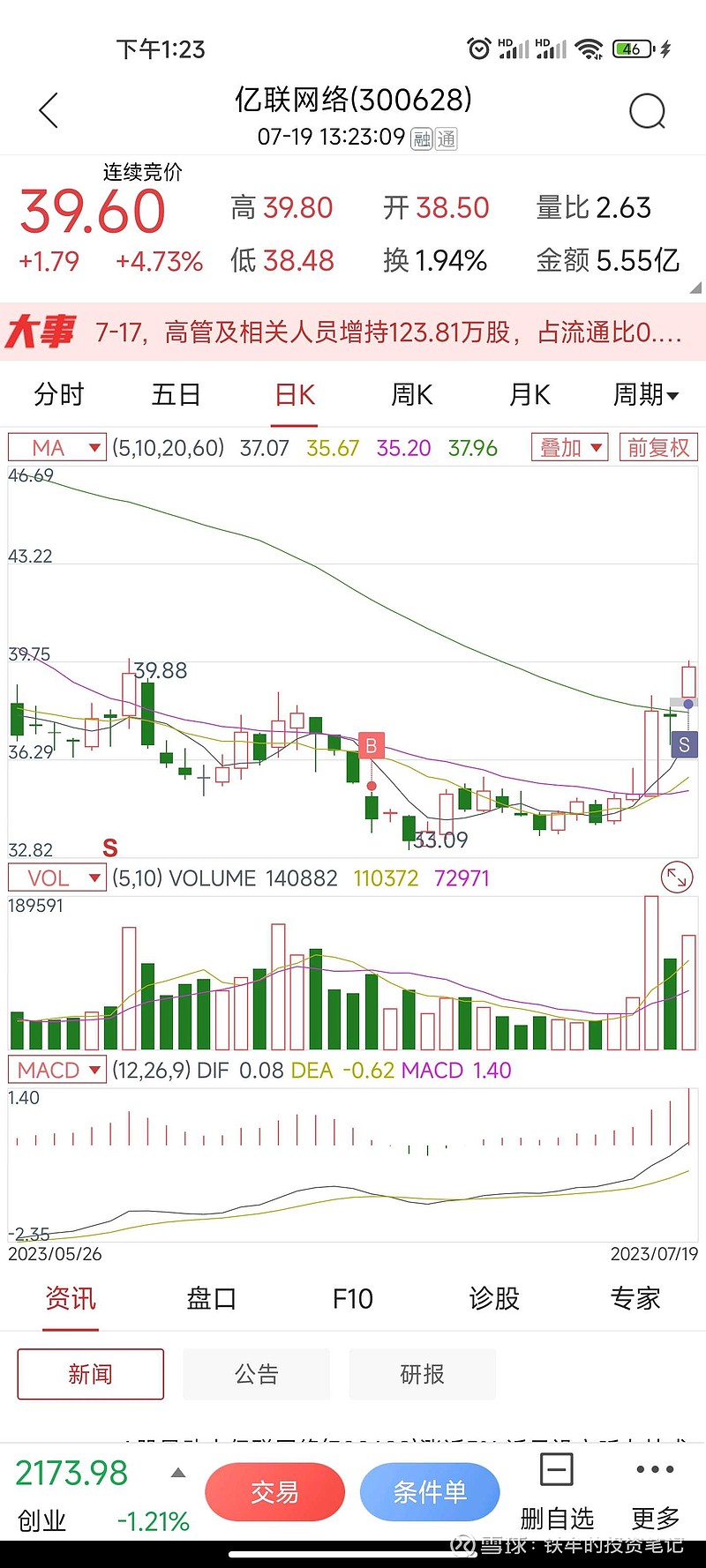Open the 大事 news banner
Screen dimensions: 706x1568
point(353,332)
